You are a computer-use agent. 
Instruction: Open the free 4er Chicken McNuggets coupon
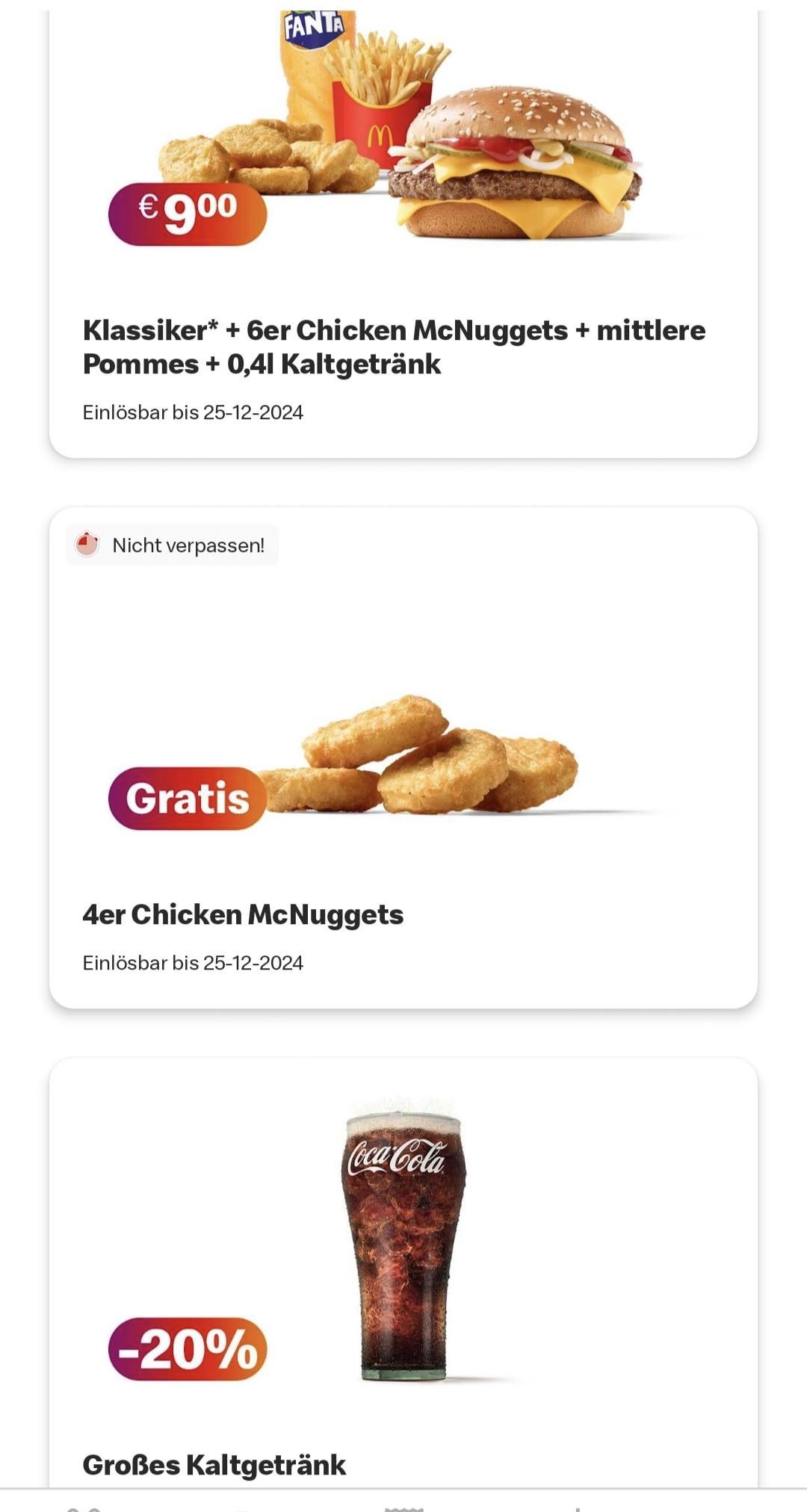point(403,757)
